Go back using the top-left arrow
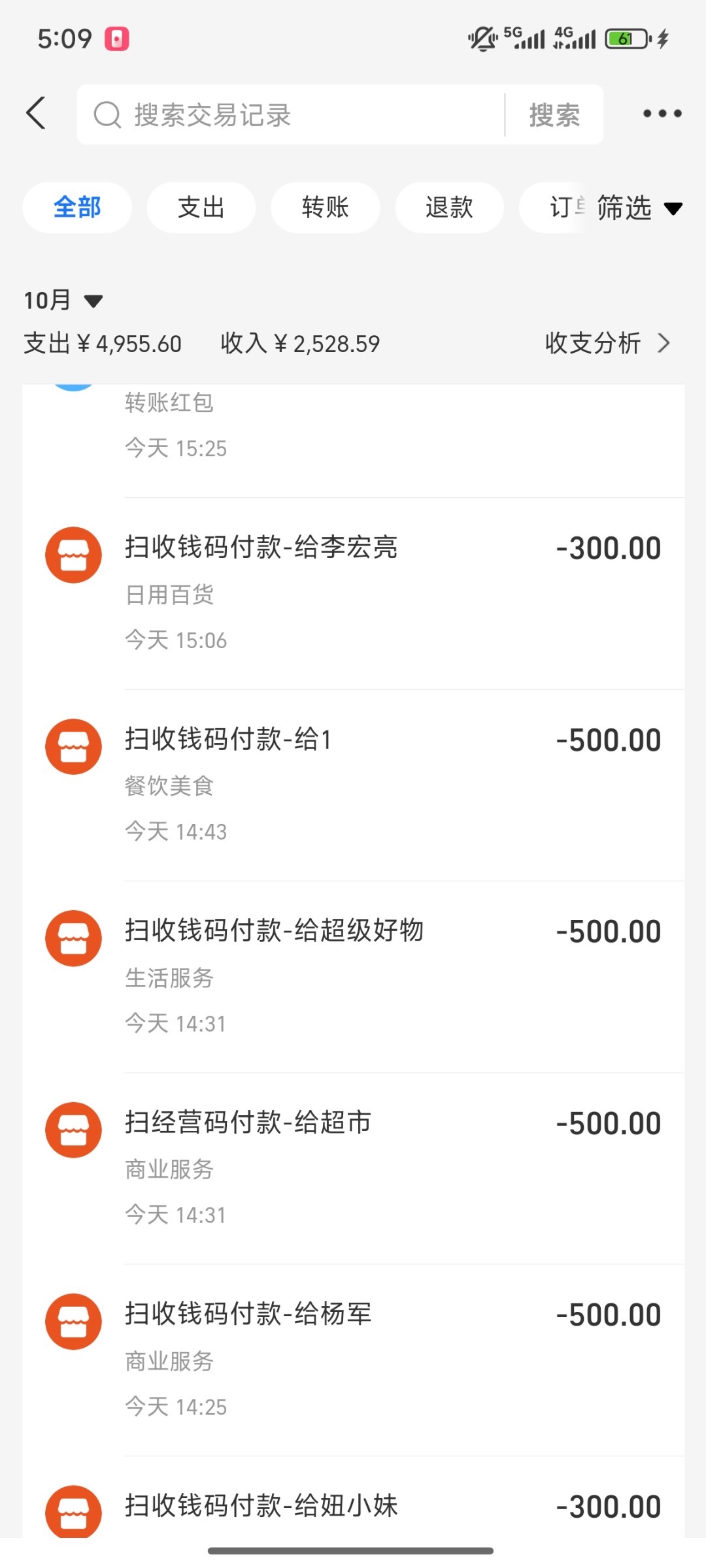The width and height of the screenshot is (706, 1568). pos(37,113)
